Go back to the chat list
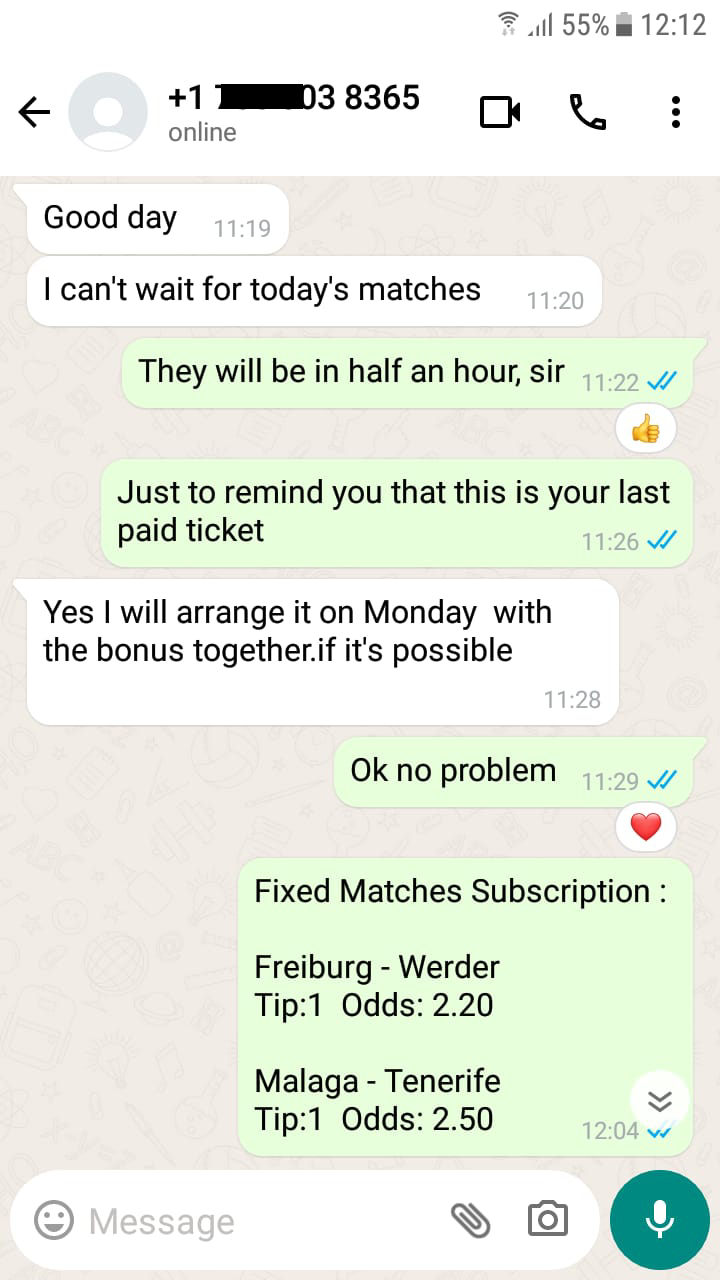 pos(34,112)
